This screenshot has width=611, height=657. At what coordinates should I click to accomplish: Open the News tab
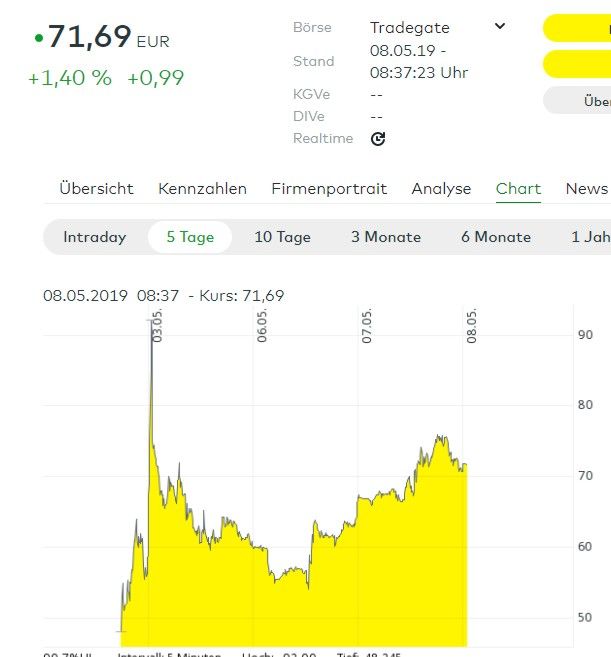pos(586,188)
